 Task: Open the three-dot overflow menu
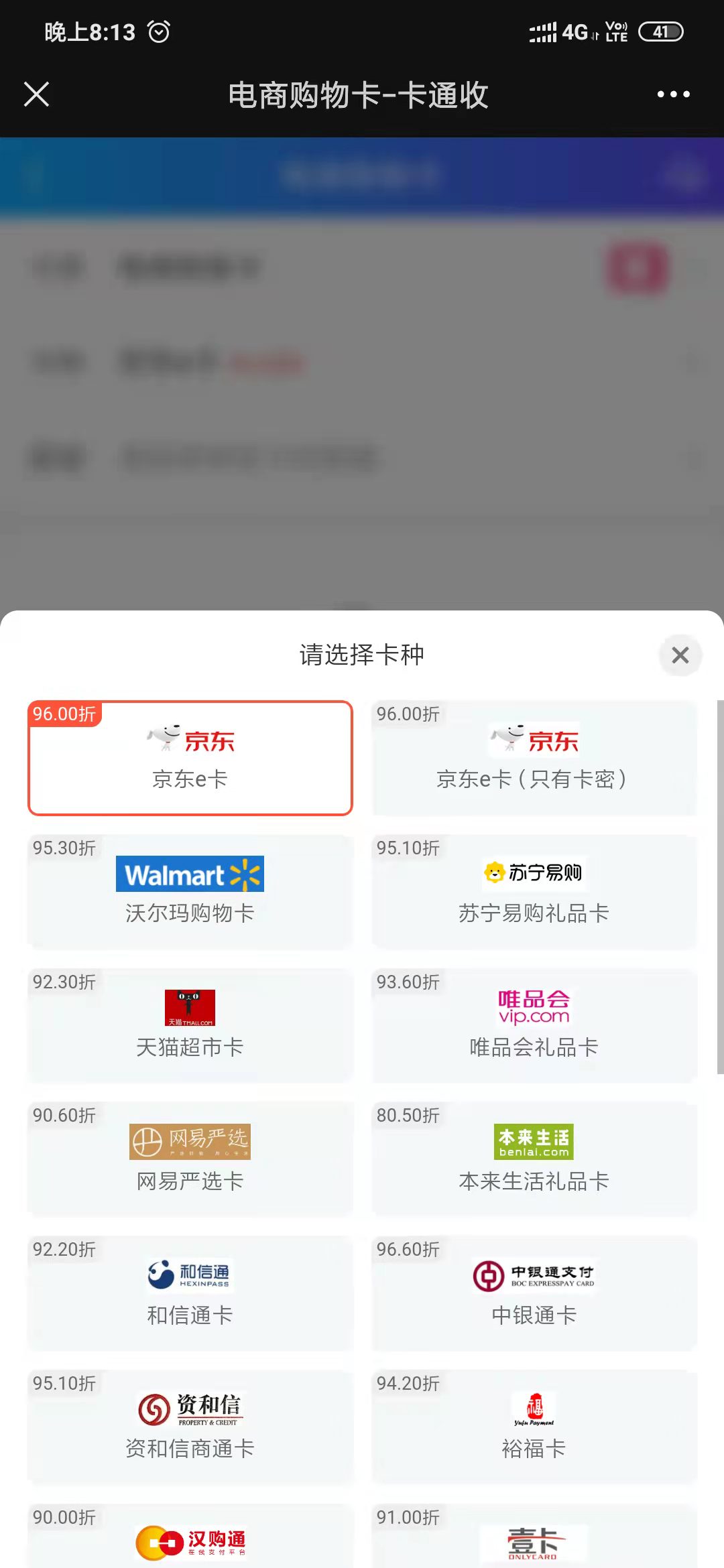tap(673, 94)
